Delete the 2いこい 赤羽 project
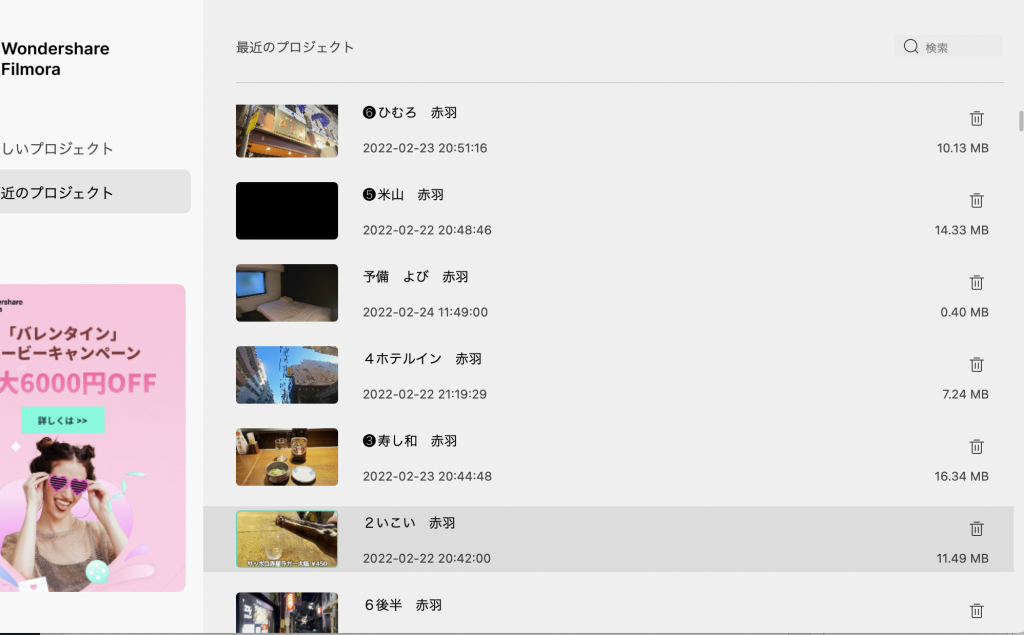 pyautogui.click(x=977, y=529)
